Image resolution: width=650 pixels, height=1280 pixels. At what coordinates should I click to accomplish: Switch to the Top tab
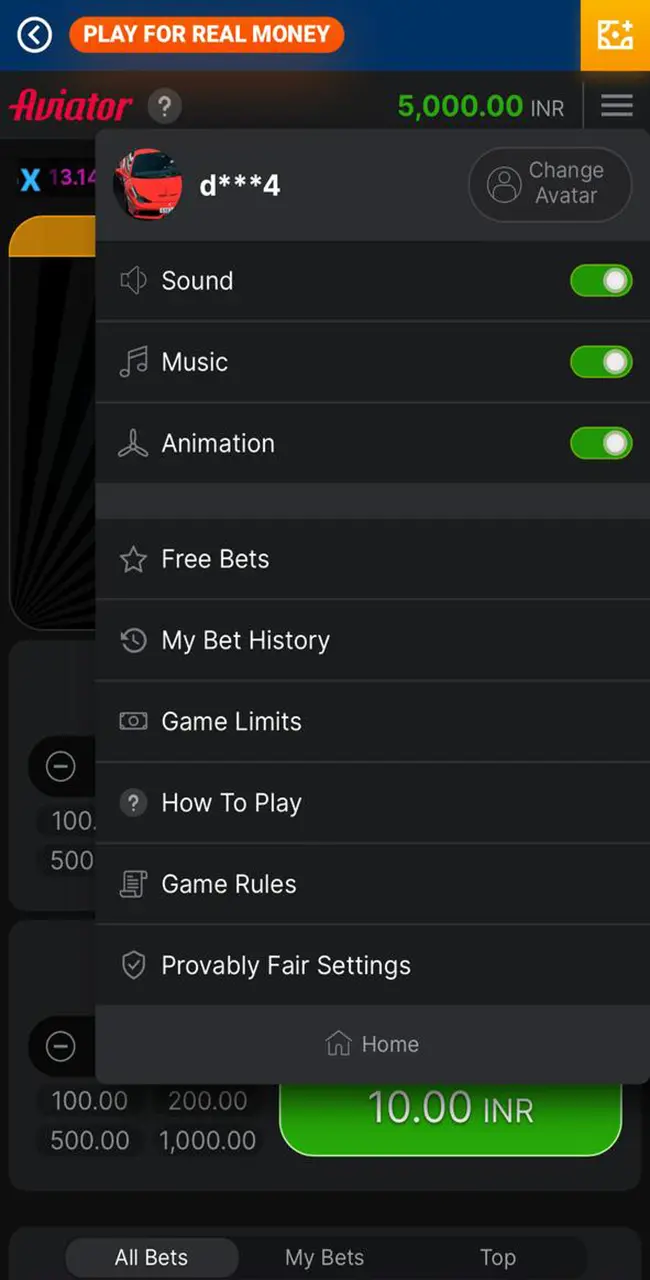497,1257
